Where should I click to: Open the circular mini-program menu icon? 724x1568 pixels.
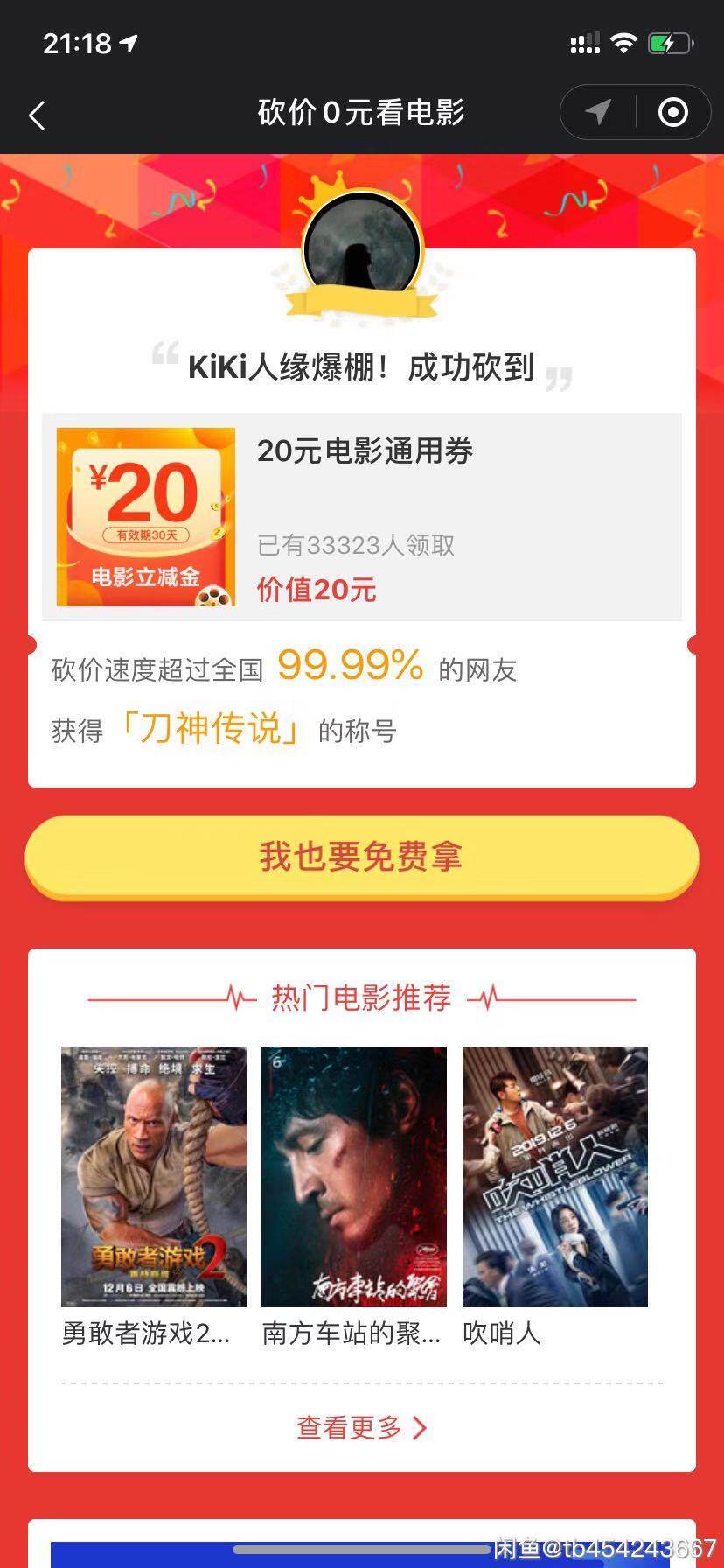coord(672,112)
